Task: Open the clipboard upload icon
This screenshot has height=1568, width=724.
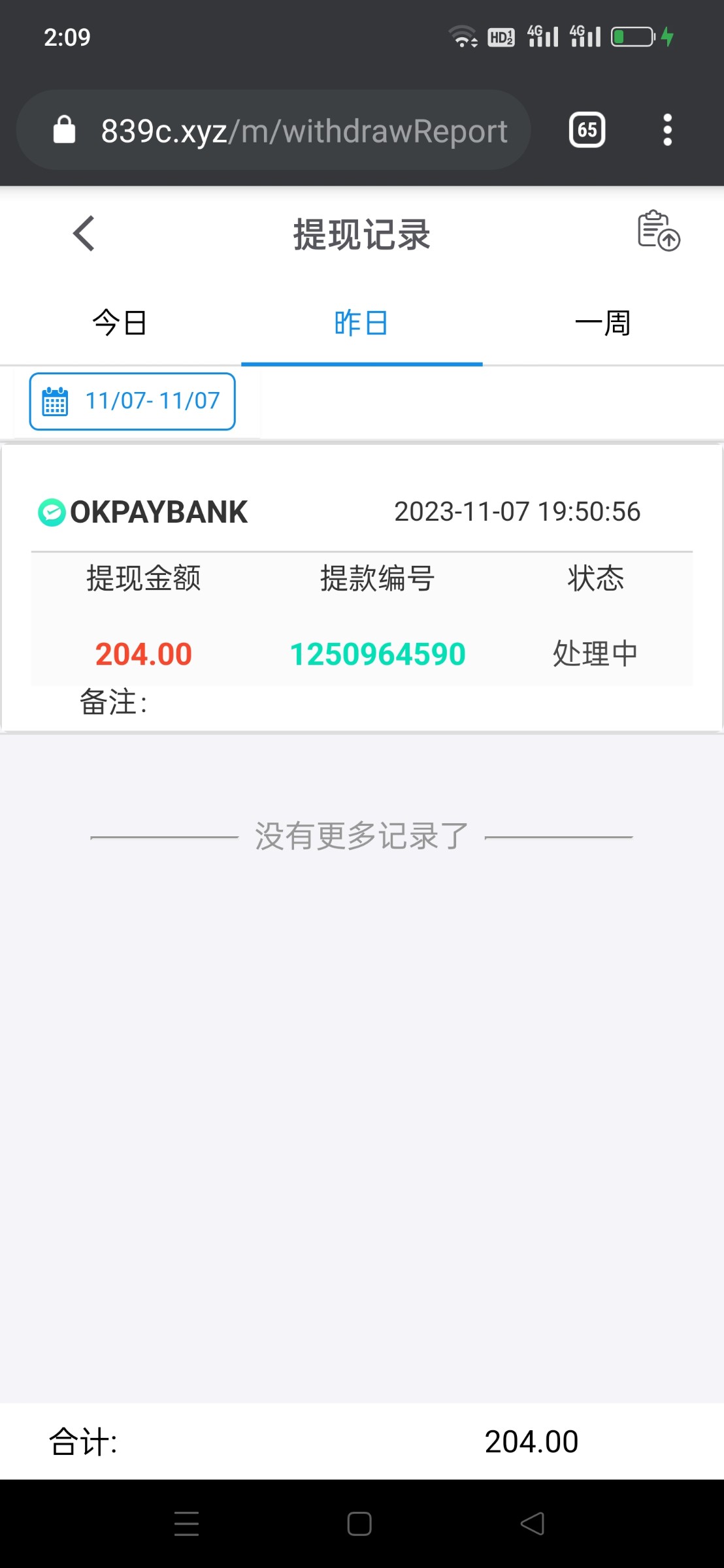Action: [x=658, y=231]
